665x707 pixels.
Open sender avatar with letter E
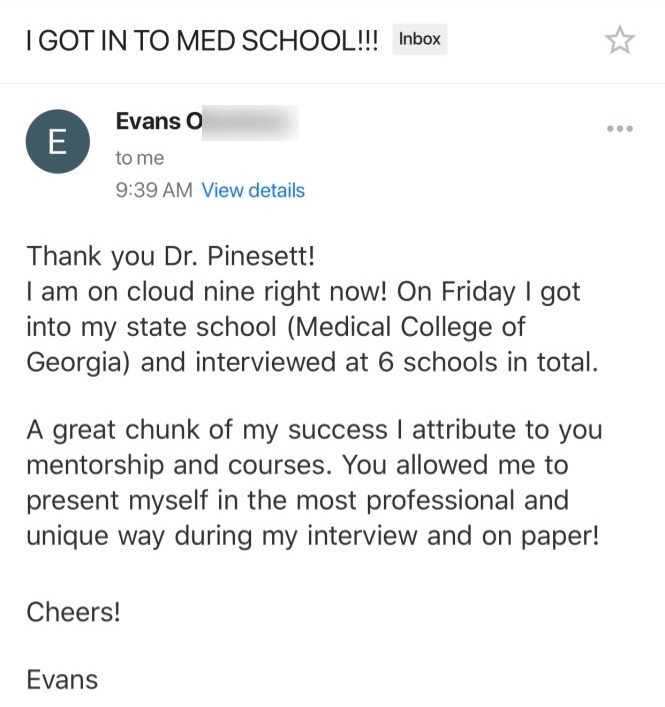[x=58, y=141]
